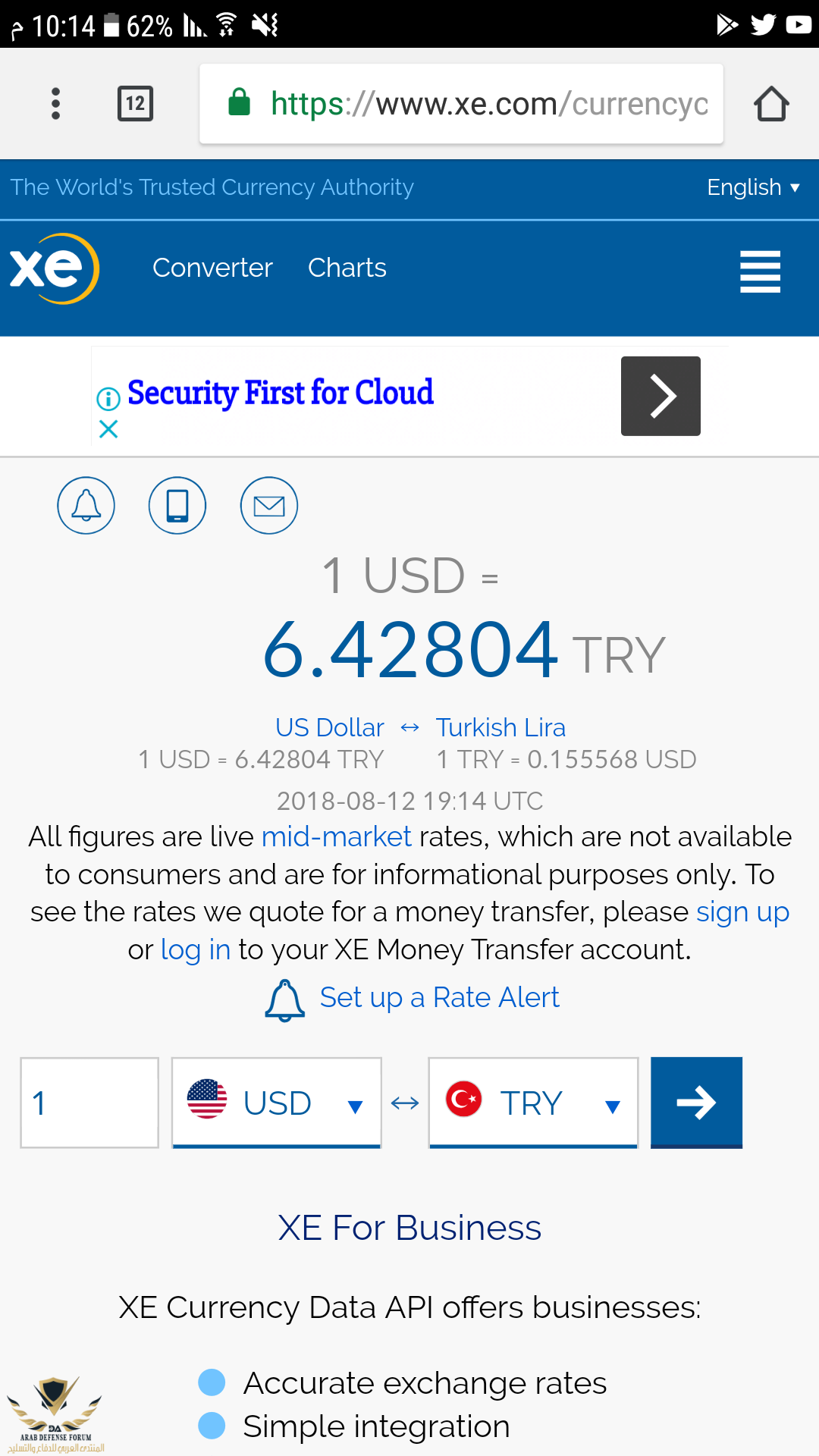Tap the round email envelope icon
The image size is (819, 1456).
point(269,505)
